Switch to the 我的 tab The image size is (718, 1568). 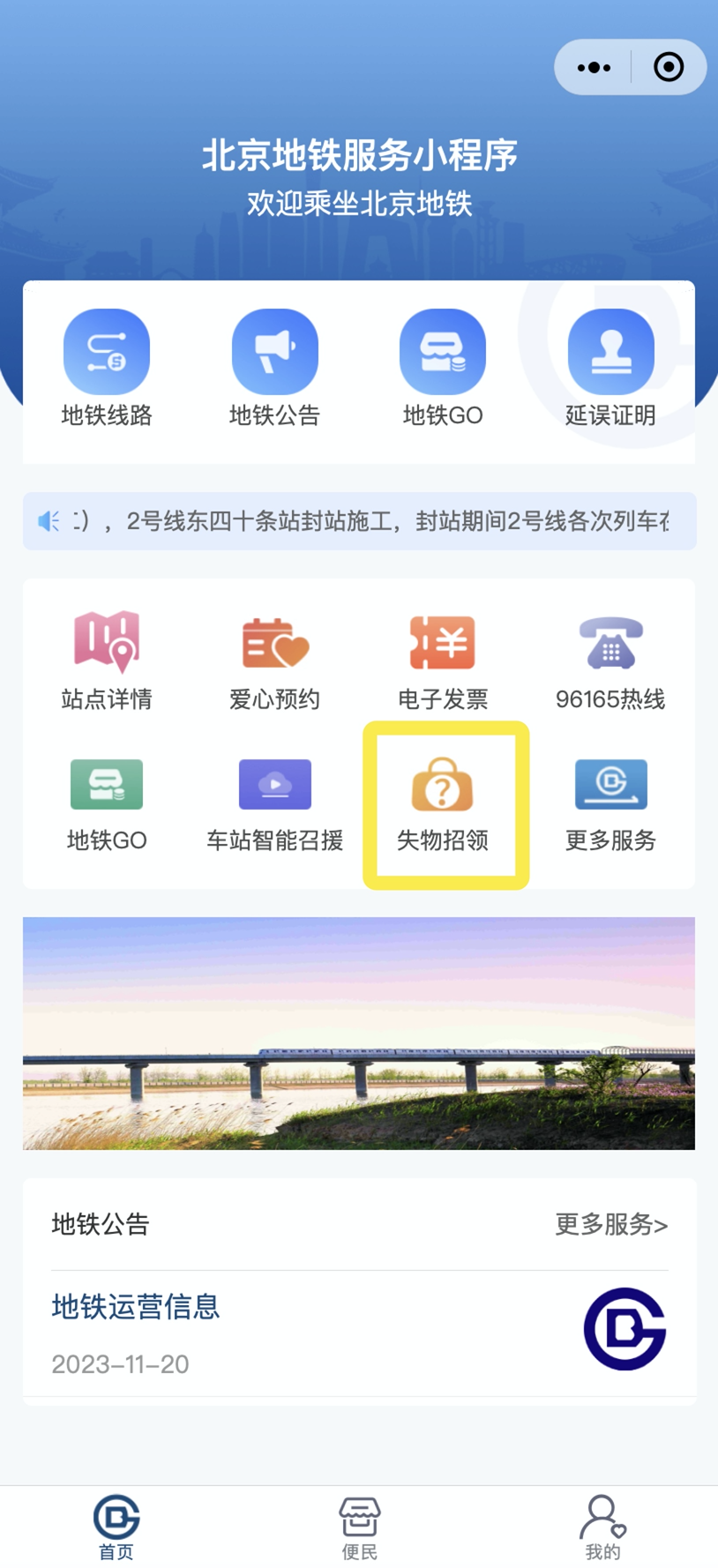pyautogui.click(x=602, y=1527)
